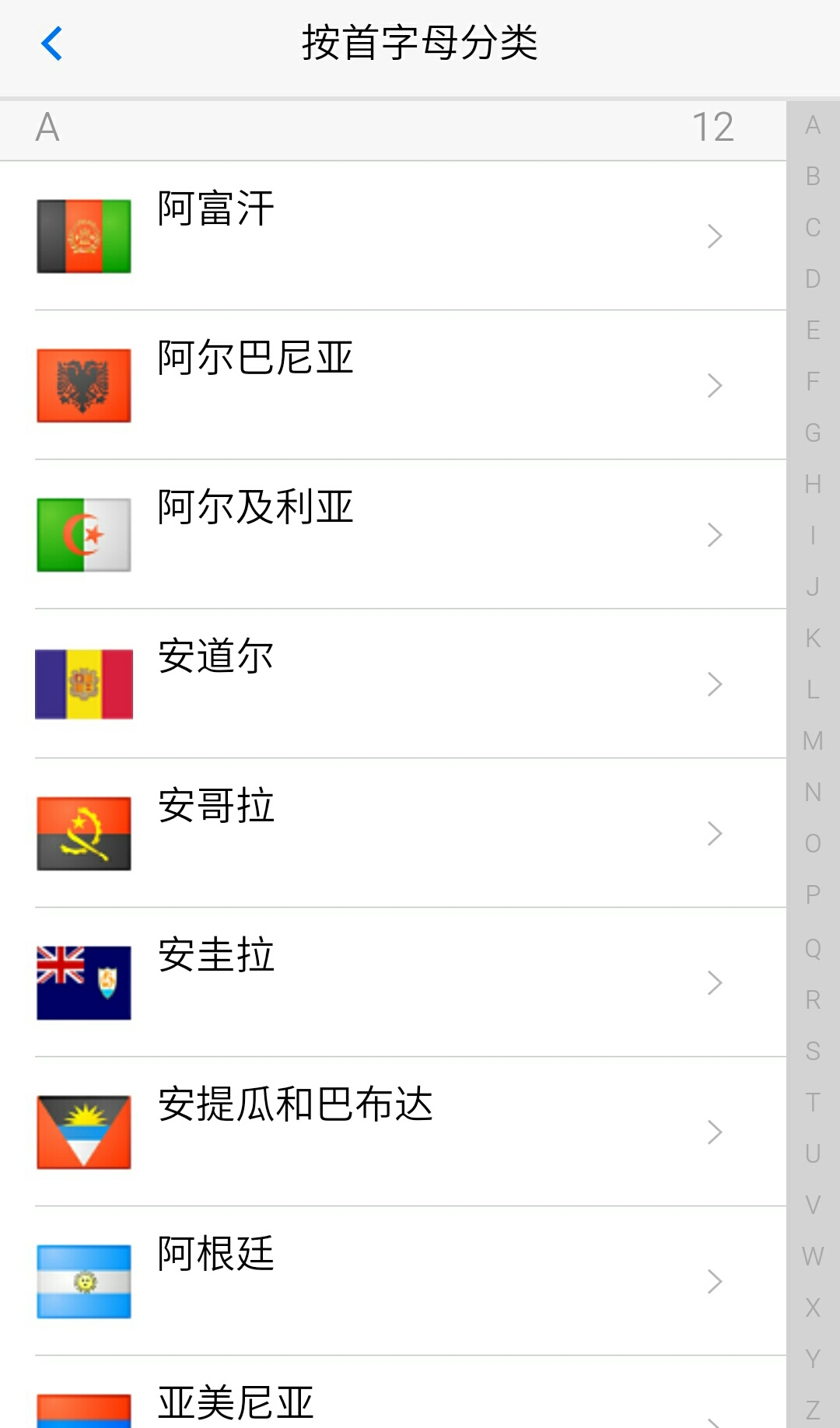Tap the Andorra flag icon

point(83,684)
